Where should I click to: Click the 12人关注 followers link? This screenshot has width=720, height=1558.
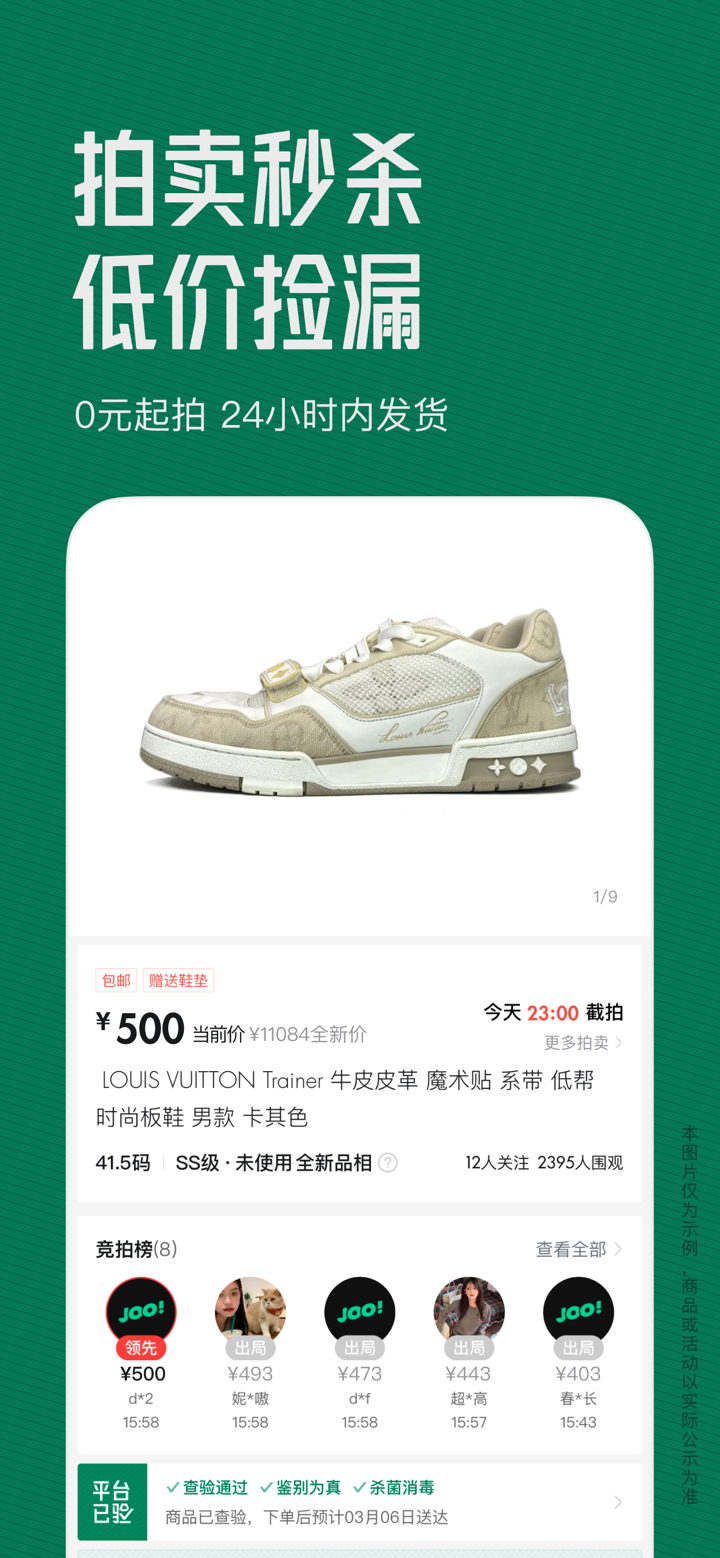[497, 1162]
